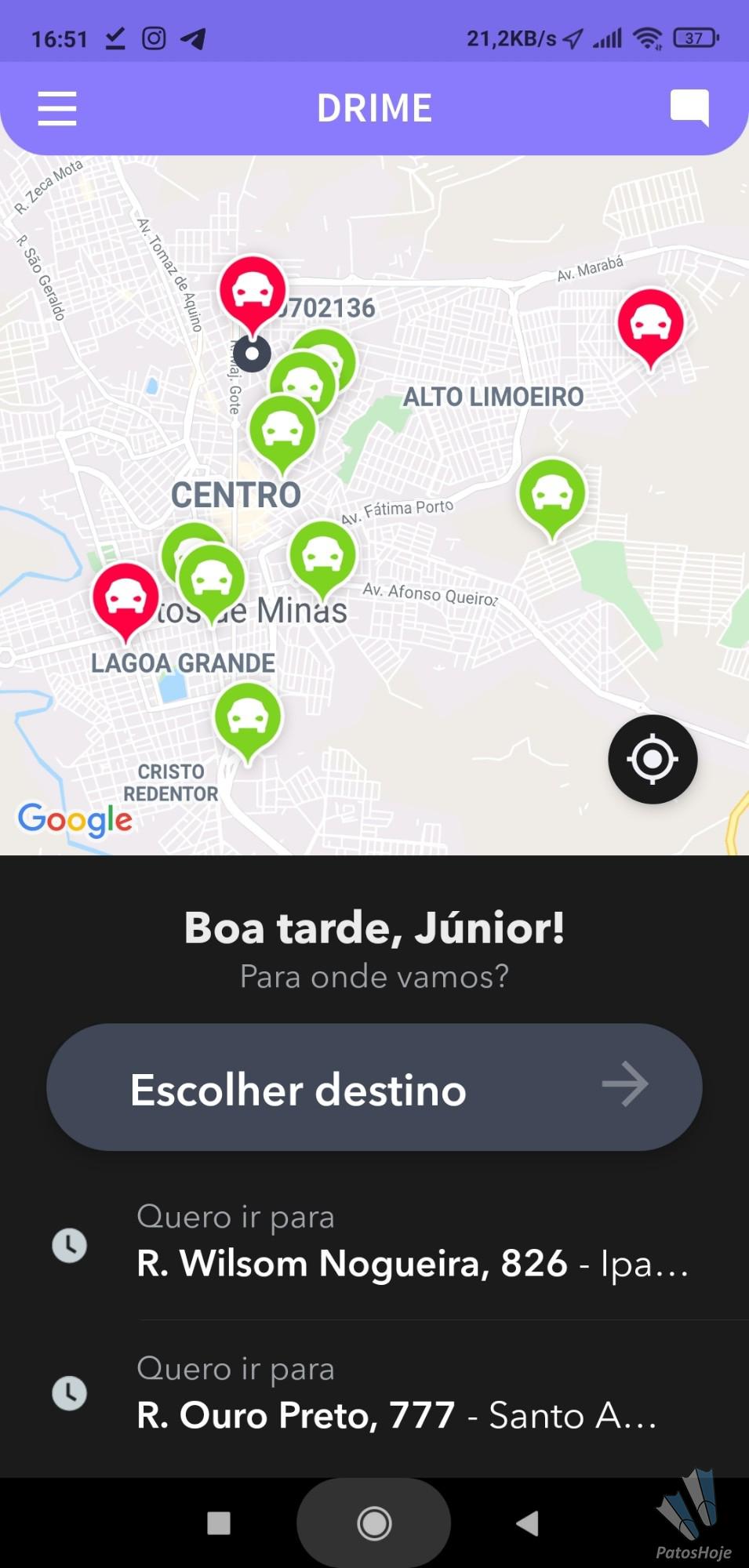The height and width of the screenshot is (1568, 749).
Task: Go to the system home screen
Action: pos(374,1523)
